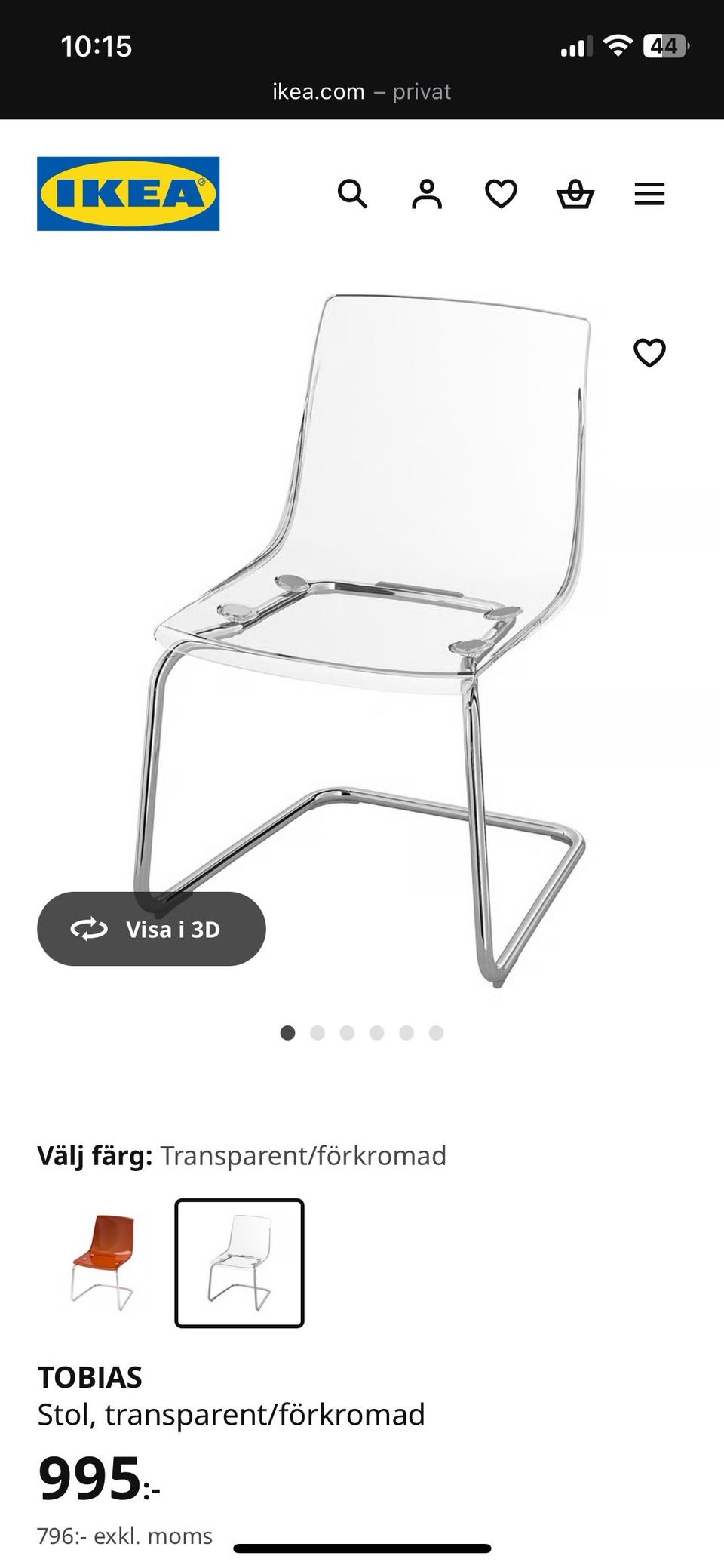Go to the IKEA home page logo
The image size is (724, 1568).
click(128, 194)
